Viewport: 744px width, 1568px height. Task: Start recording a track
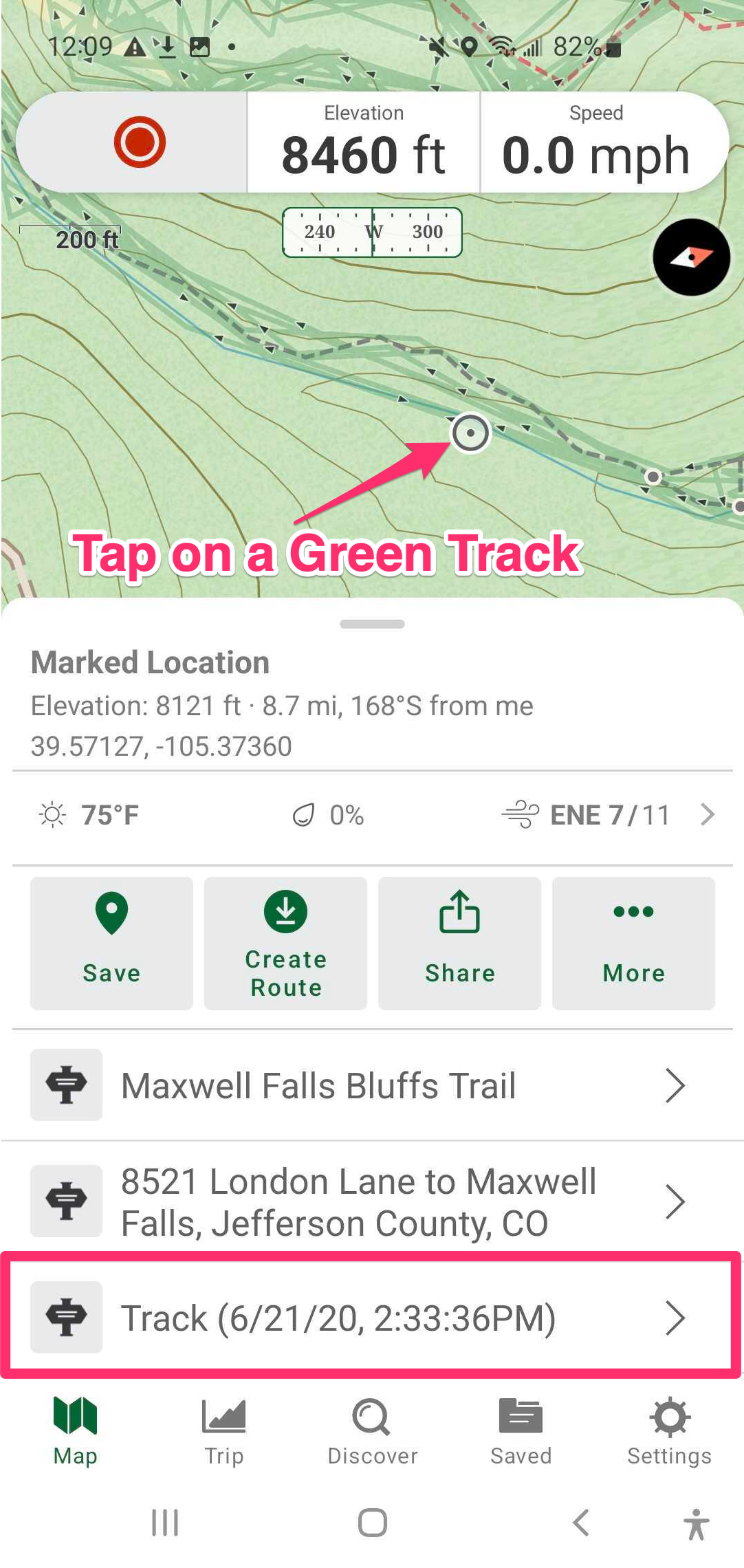click(140, 142)
